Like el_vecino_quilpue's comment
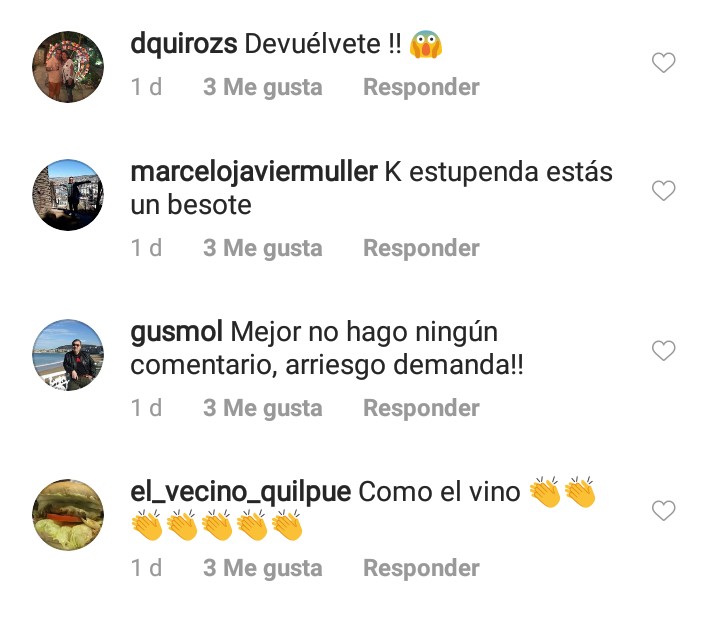Viewport: 720px width, 618px height. [663, 510]
